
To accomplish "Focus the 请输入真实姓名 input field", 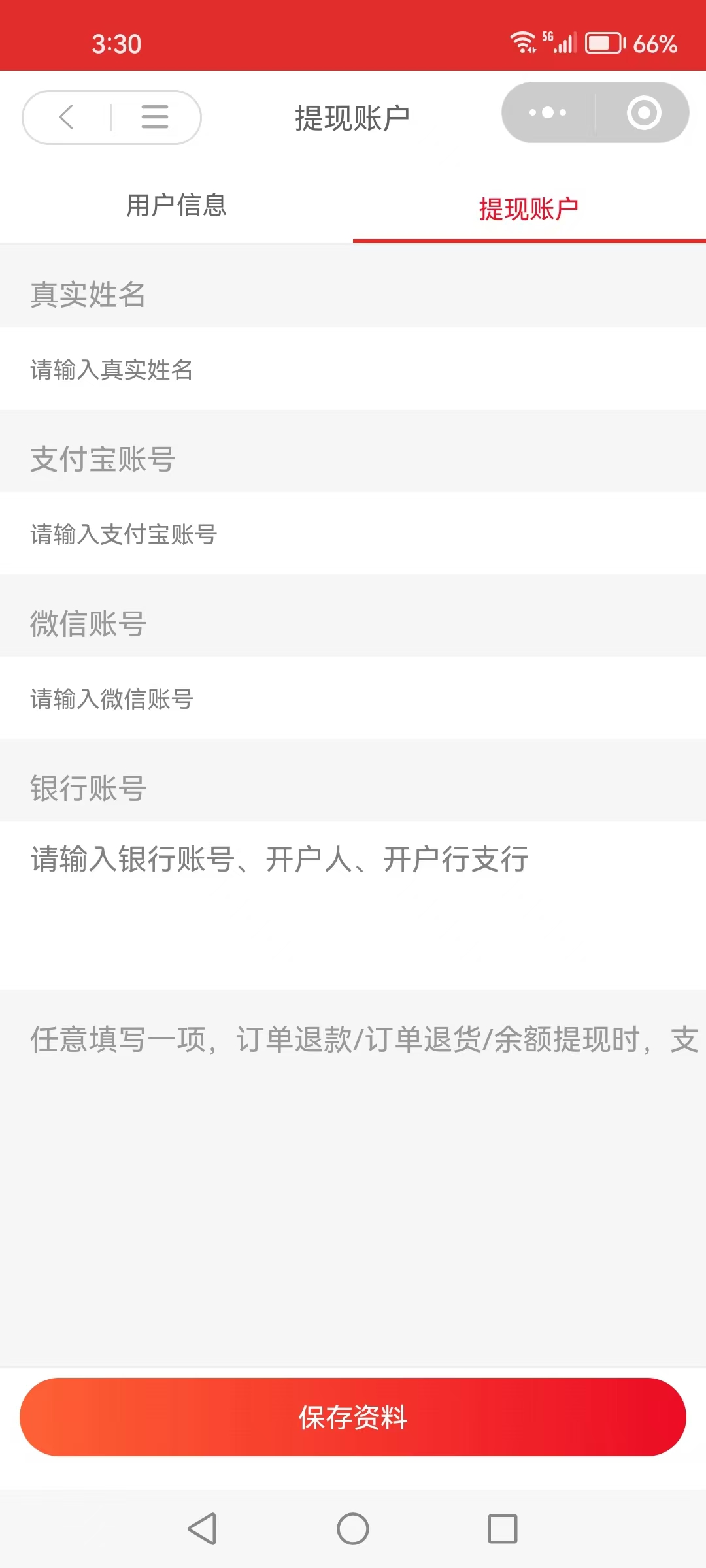I will [353, 370].
